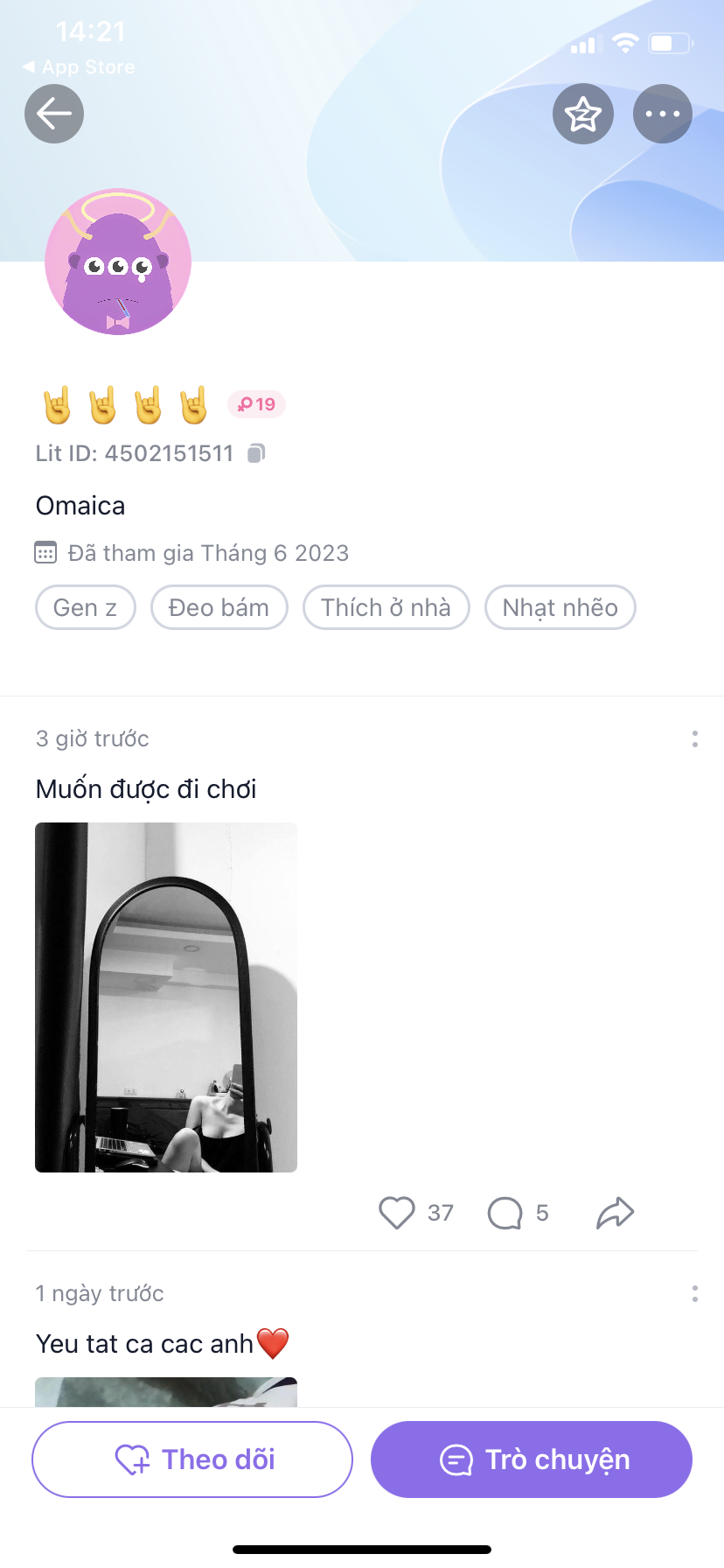This screenshot has height=1568, width=724.
Task: Open the three-dot profile menu
Action: tap(663, 114)
